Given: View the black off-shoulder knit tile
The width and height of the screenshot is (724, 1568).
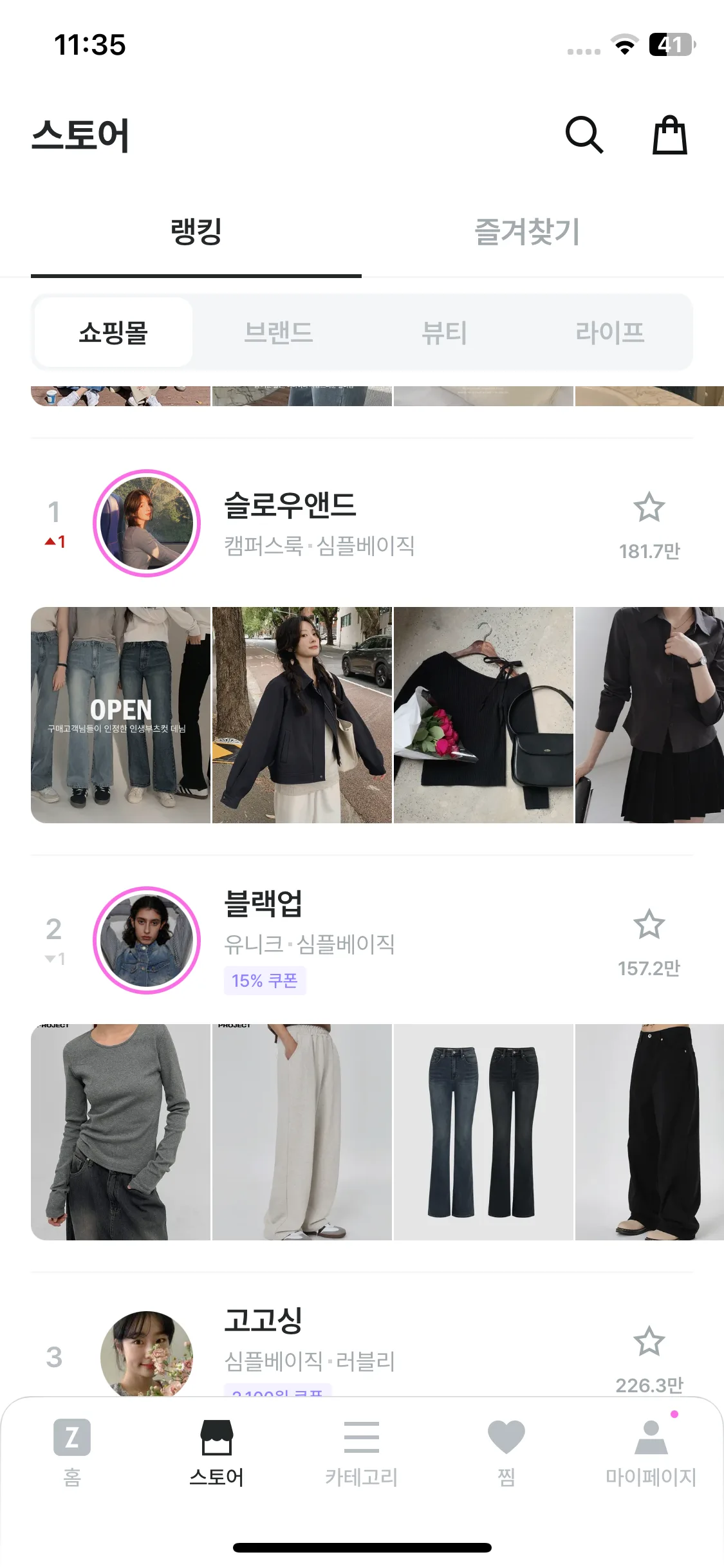Looking at the screenshot, I should click(483, 714).
